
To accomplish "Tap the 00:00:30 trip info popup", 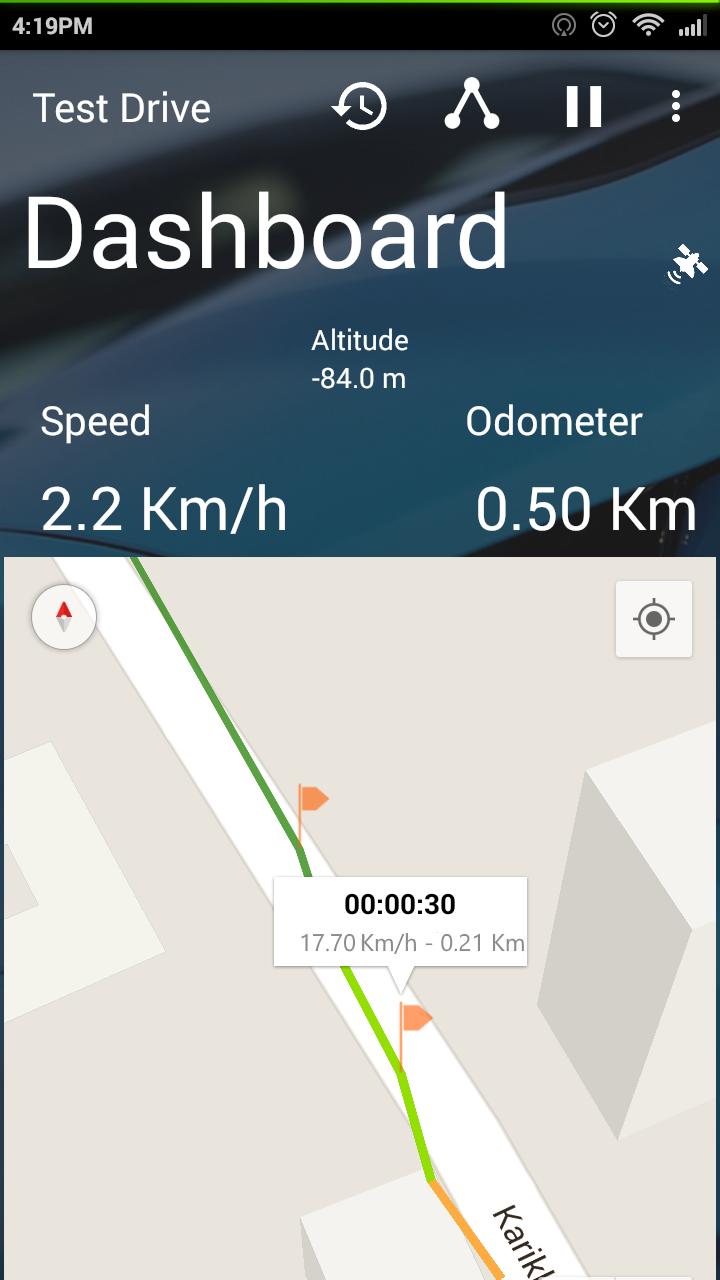I will point(400,920).
